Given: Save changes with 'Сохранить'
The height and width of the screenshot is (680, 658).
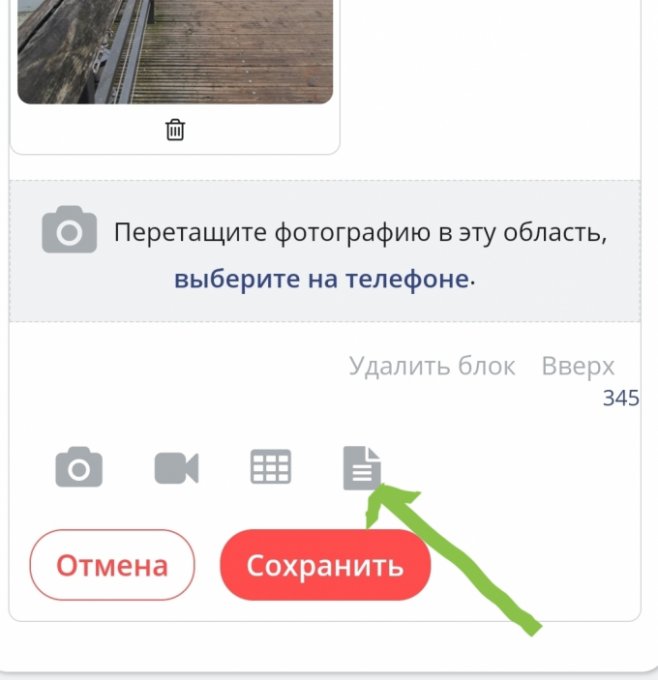Looking at the screenshot, I should [x=325, y=566].
